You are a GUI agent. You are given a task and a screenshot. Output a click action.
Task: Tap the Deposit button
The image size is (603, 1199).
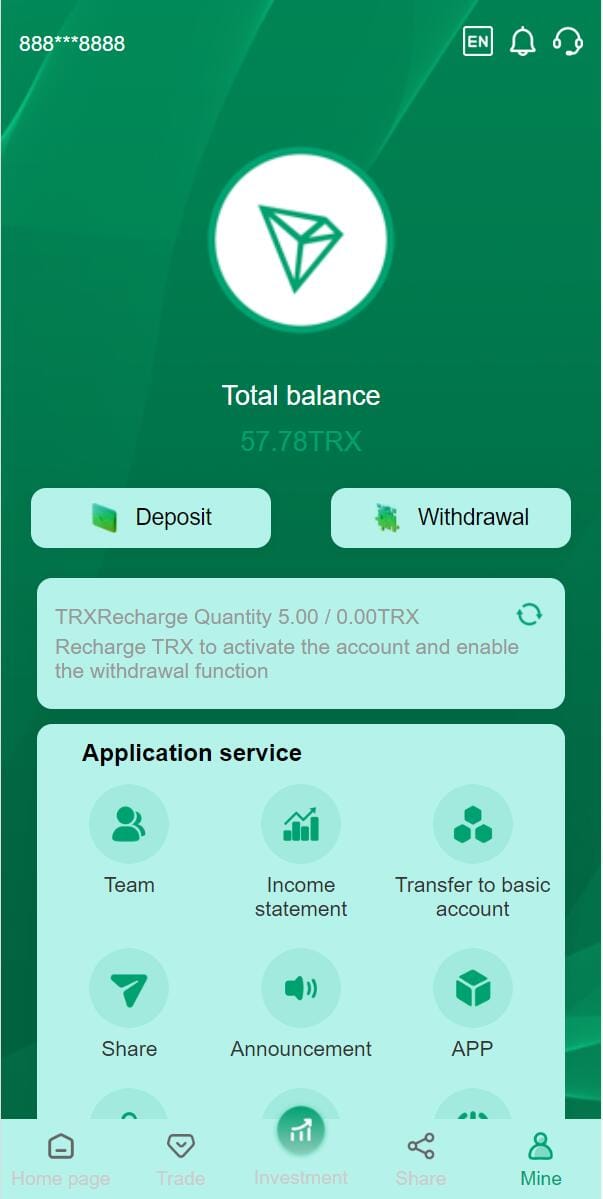coord(151,518)
